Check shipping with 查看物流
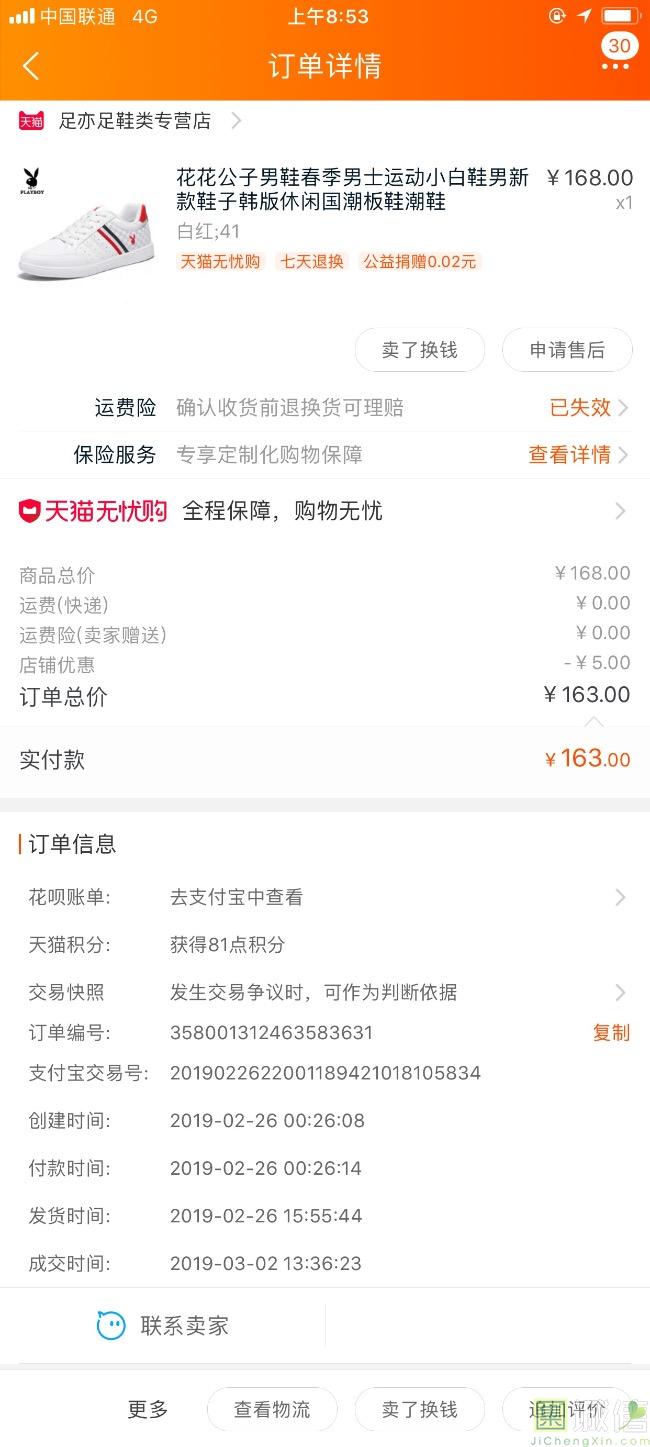 pos(272,1409)
